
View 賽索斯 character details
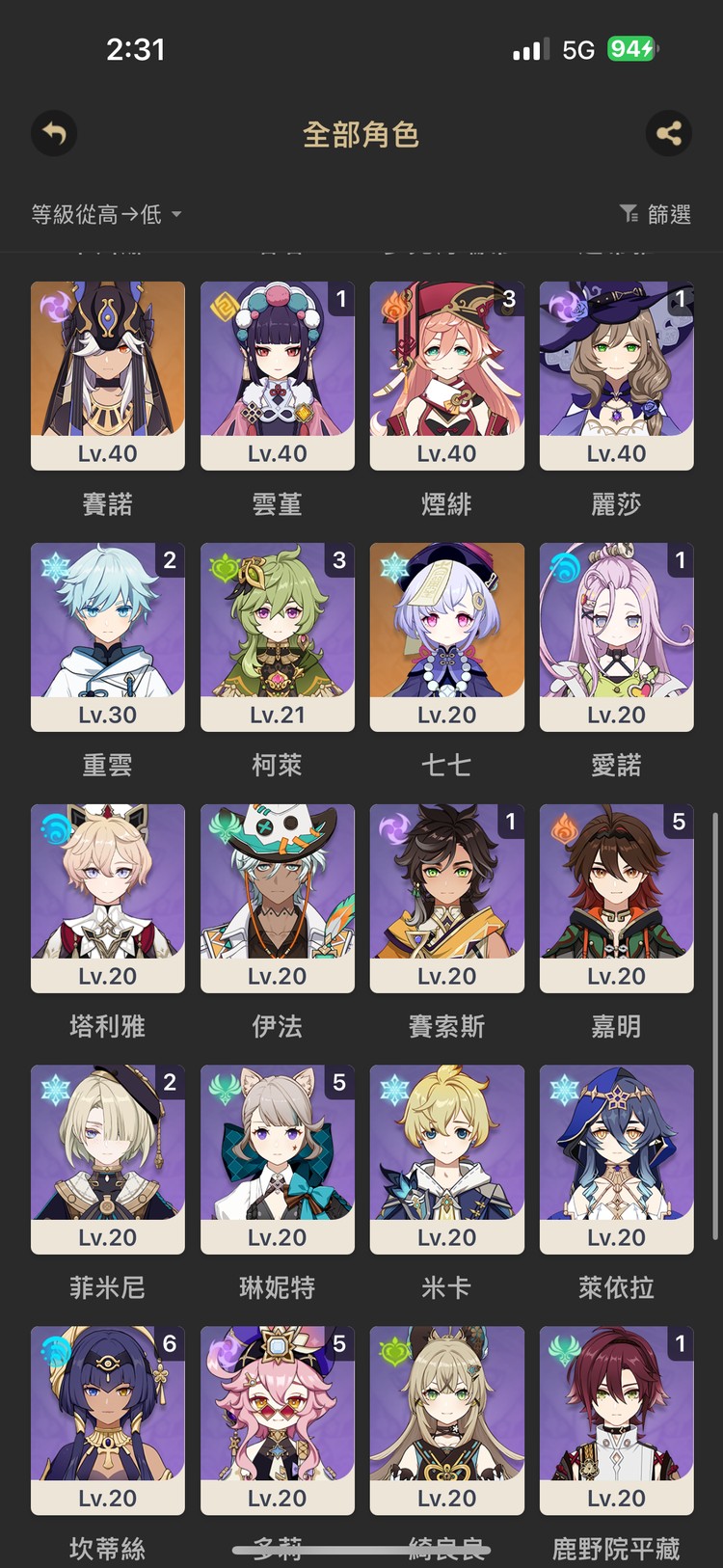(x=447, y=899)
